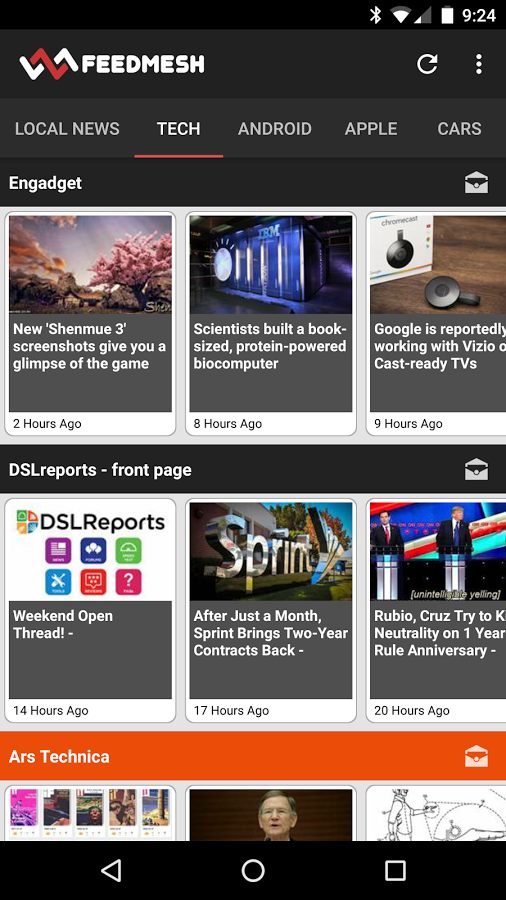Switch to the Local News tab
This screenshot has height=900, width=506.
tap(67, 129)
